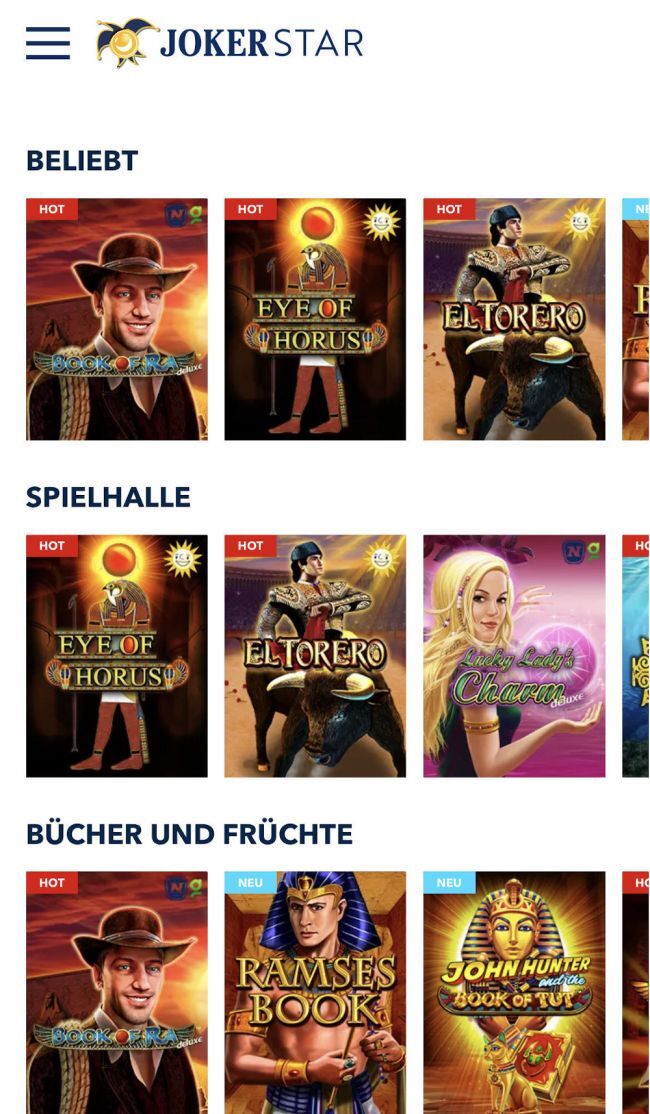
Task: Open Lucky Lady's Charm deluxe game
Action: pos(514,656)
